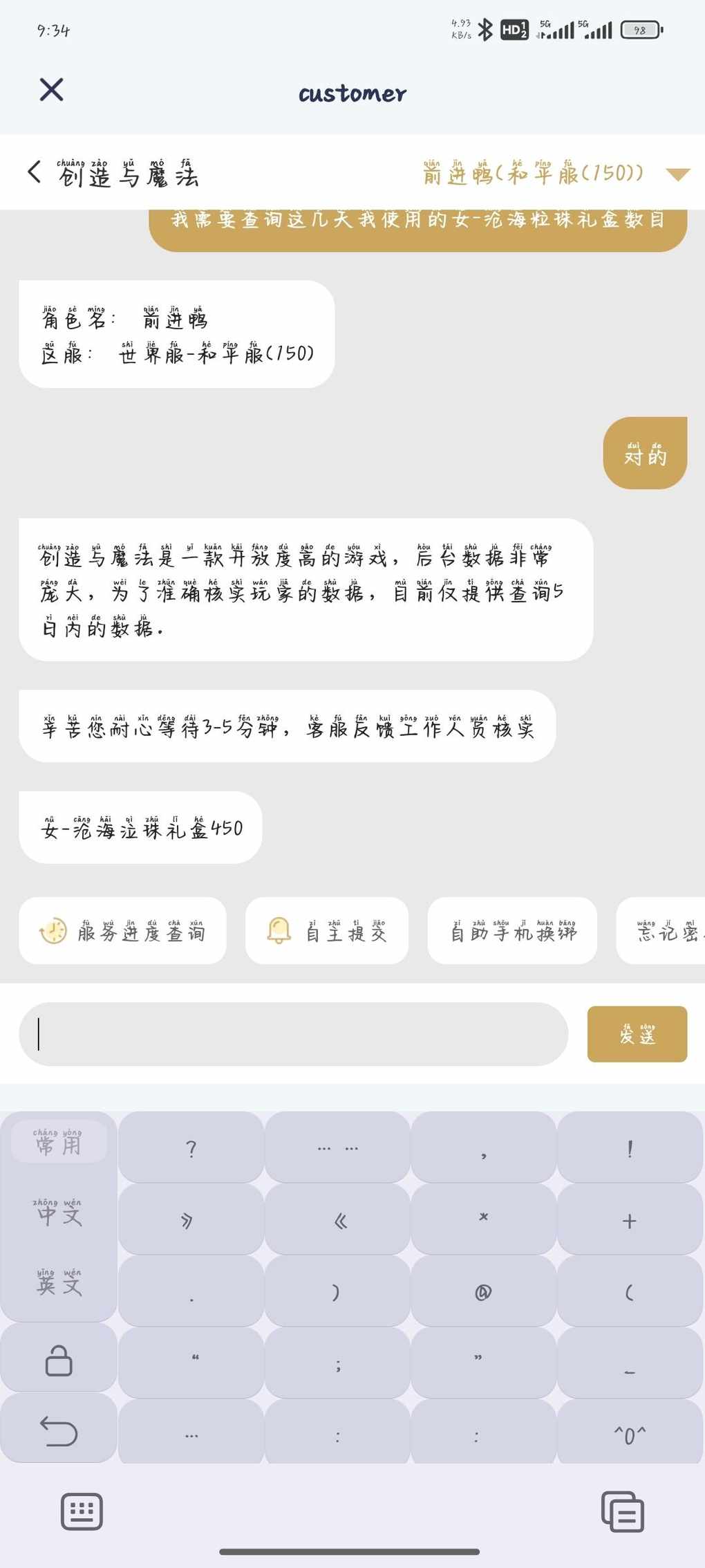Select the 自主提交 chip
The height and width of the screenshot is (1568, 705).
tap(327, 930)
